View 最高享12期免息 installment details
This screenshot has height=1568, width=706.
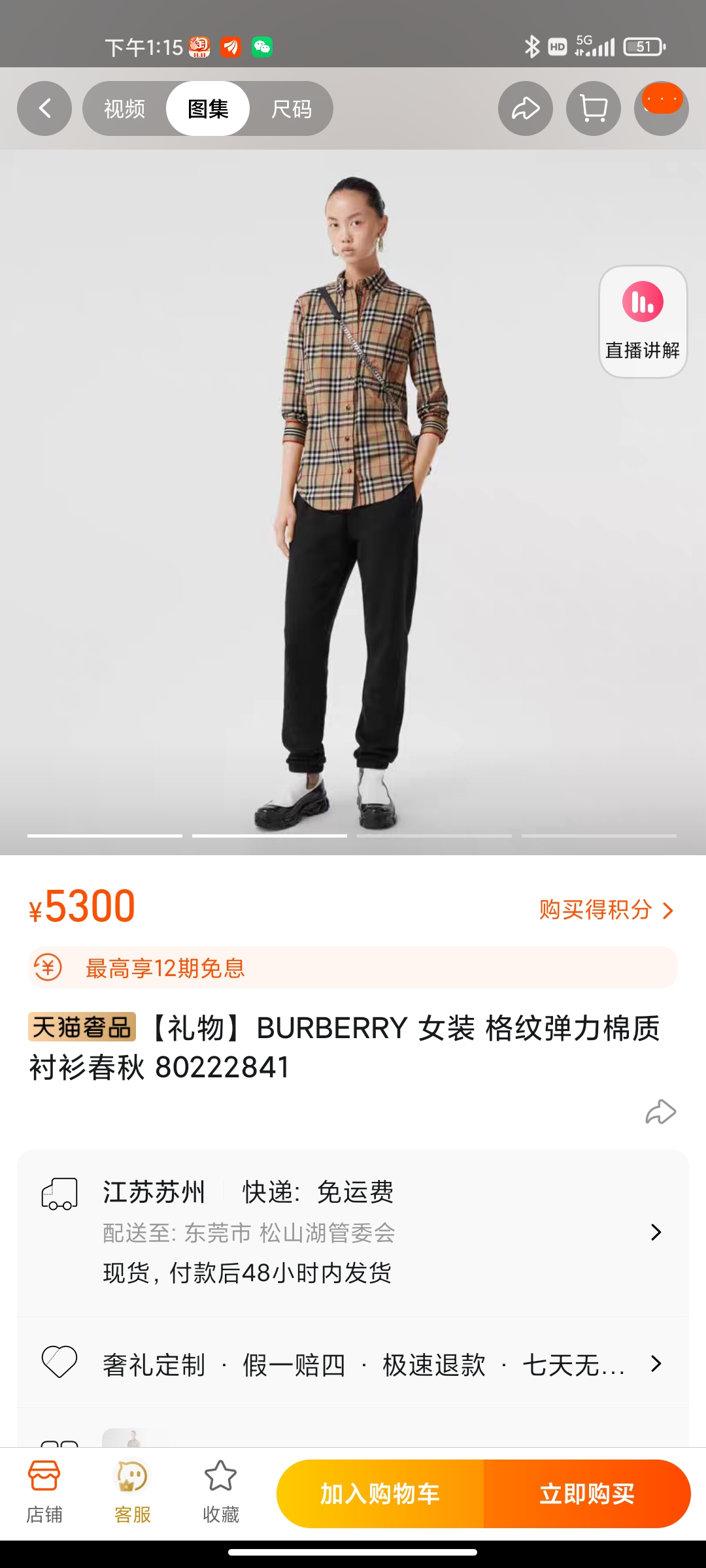tap(353, 968)
